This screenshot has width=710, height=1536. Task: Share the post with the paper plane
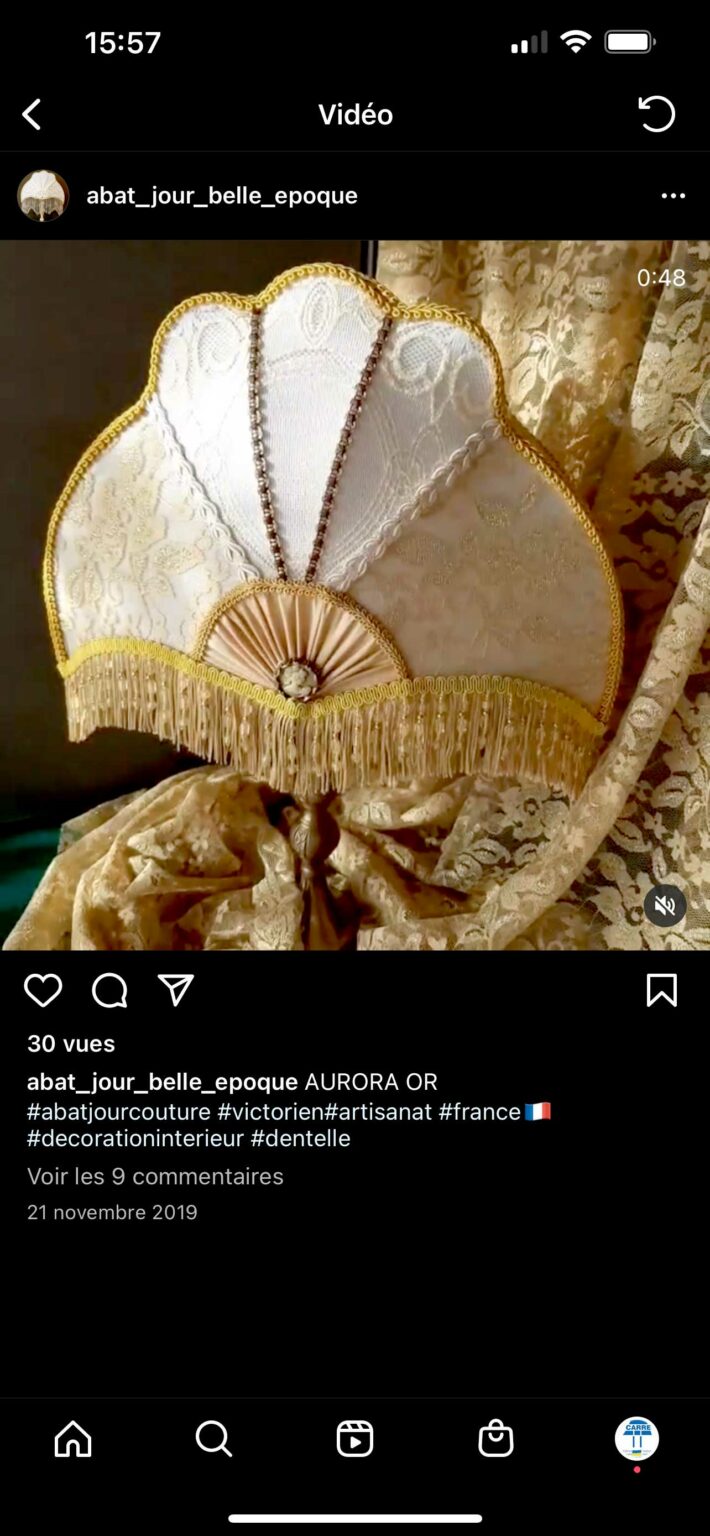point(176,990)
